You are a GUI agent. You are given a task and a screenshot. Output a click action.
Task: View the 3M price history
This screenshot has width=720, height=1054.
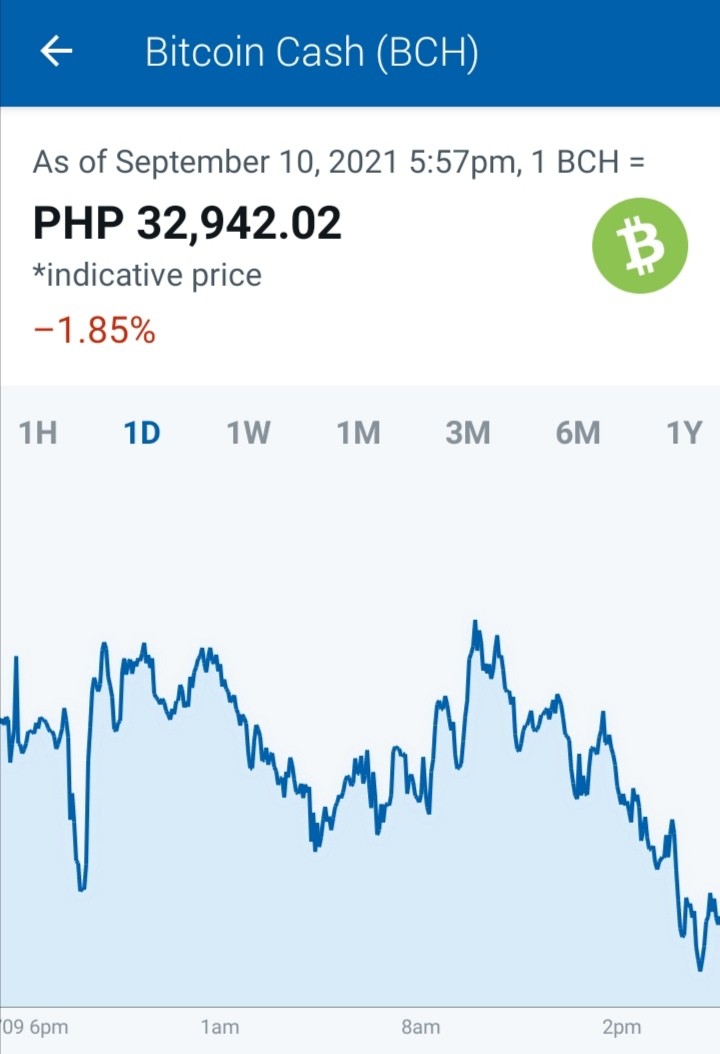point(468,433)
